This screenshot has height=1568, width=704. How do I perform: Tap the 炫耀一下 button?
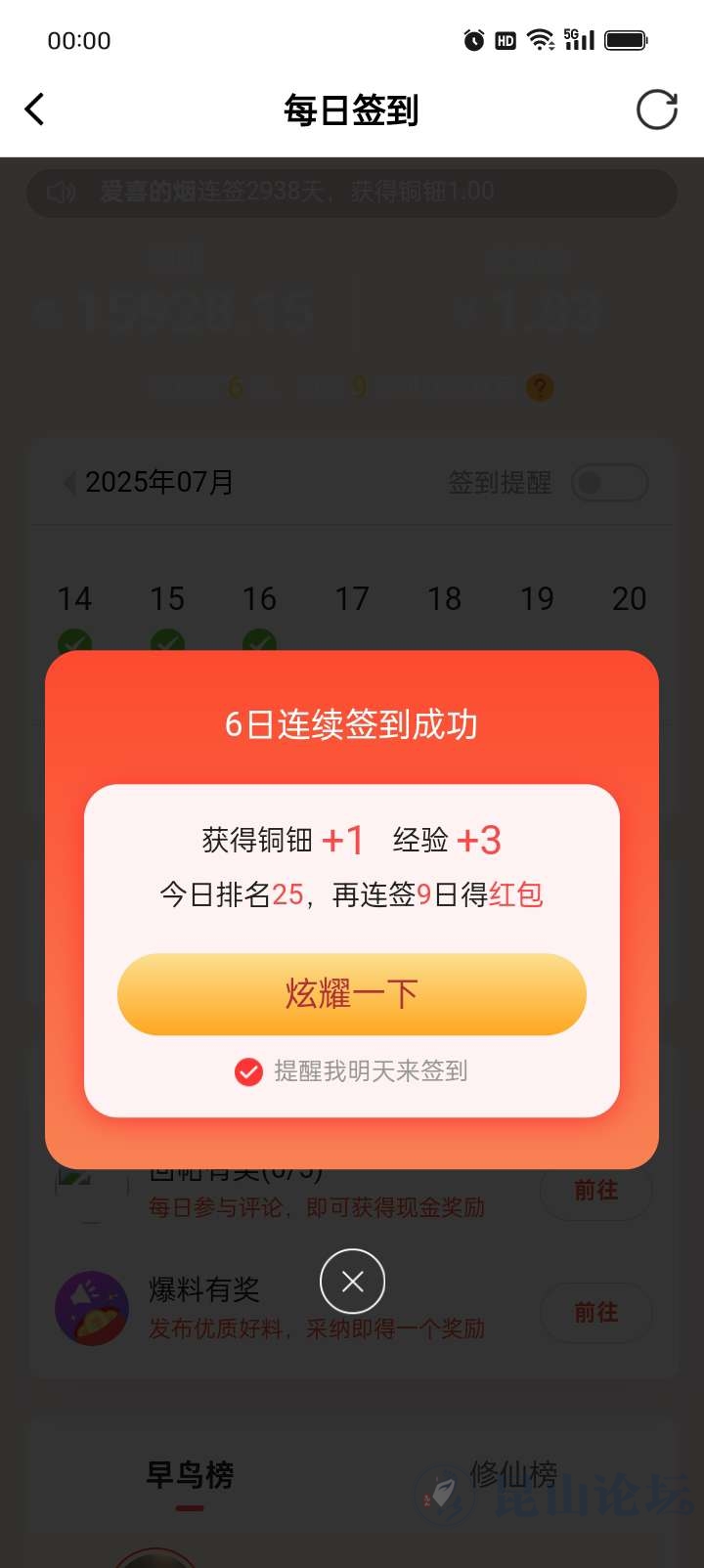[x=352, y=994]
